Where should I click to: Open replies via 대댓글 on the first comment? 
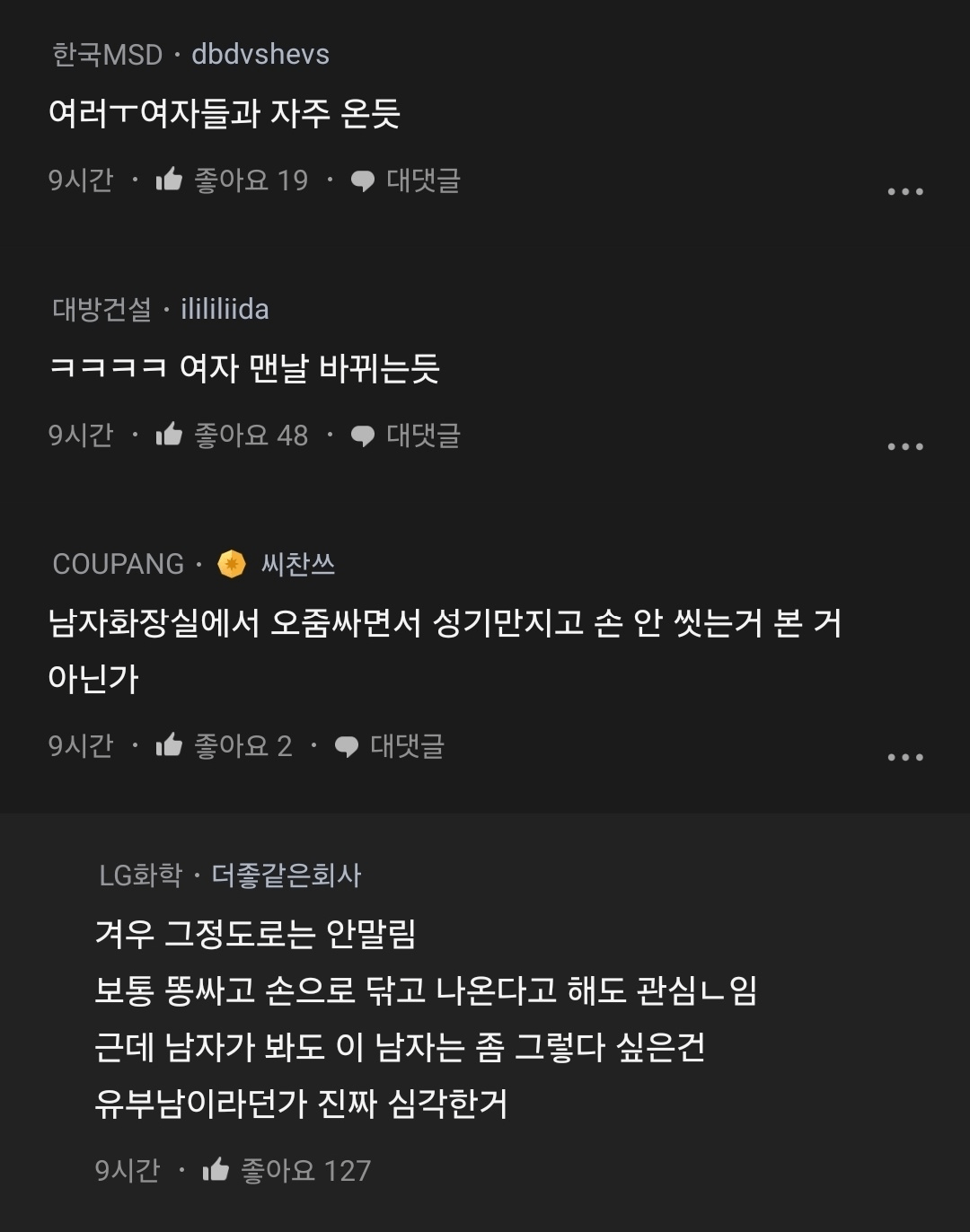click(423, 180)
